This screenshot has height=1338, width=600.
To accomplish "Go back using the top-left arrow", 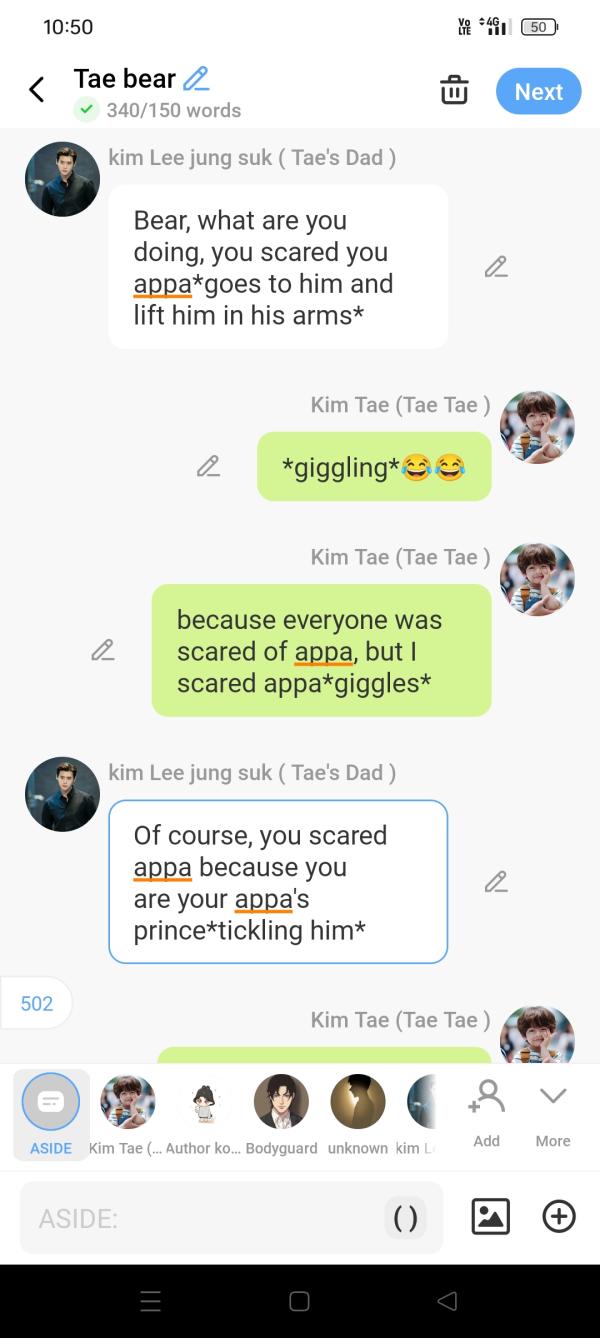I will (36, 90).
